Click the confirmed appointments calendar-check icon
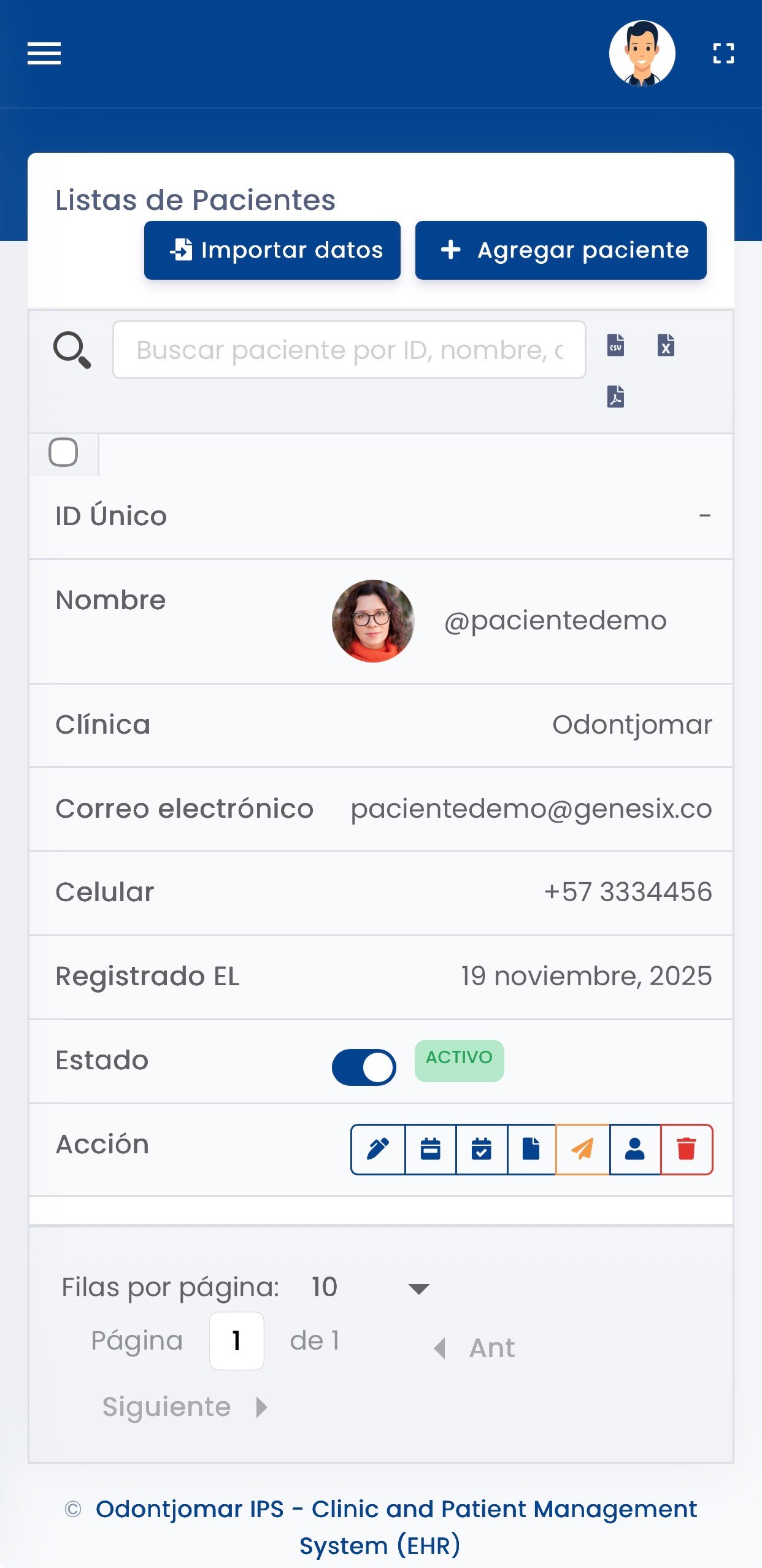 click(x=481, y=1150)
